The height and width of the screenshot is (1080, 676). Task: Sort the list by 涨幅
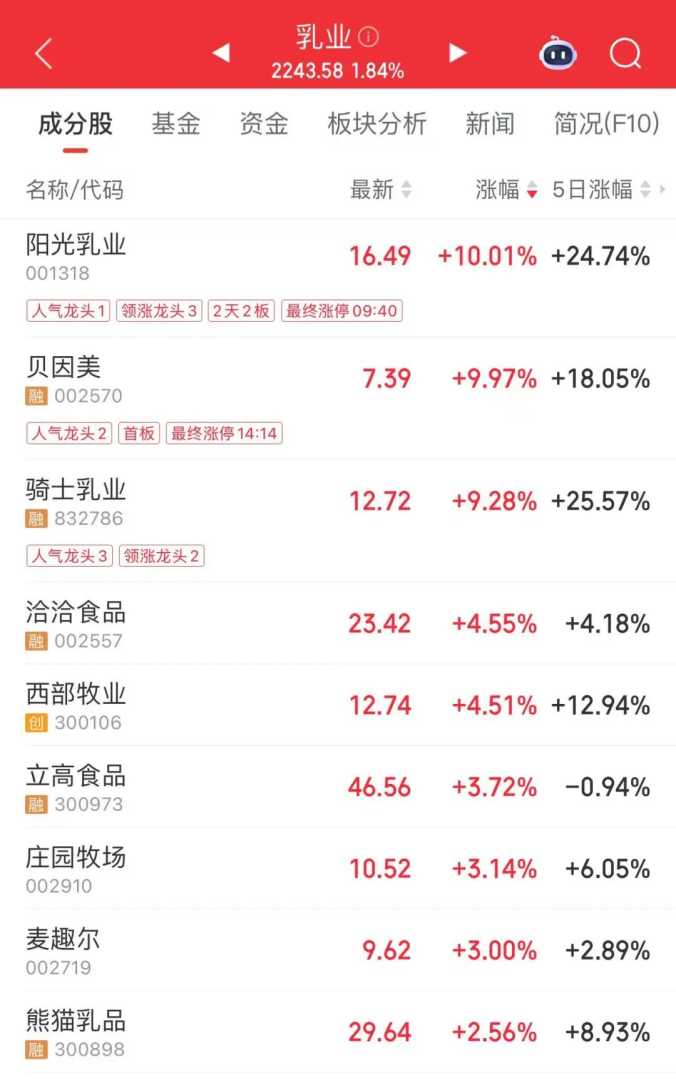tap(506, 190)
